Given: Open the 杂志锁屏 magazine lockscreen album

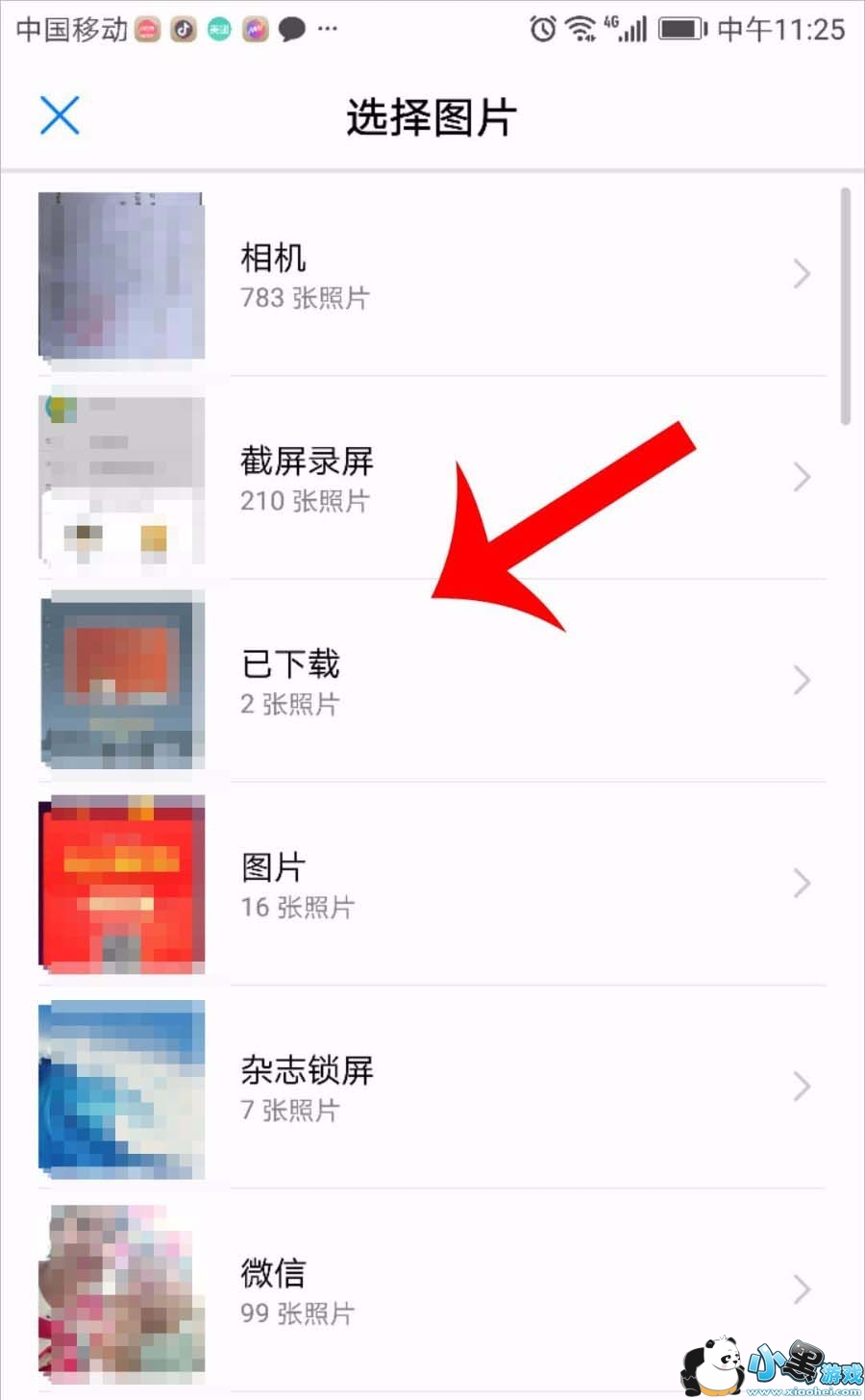Looking at the screenshot, I should click(432, 1087).
